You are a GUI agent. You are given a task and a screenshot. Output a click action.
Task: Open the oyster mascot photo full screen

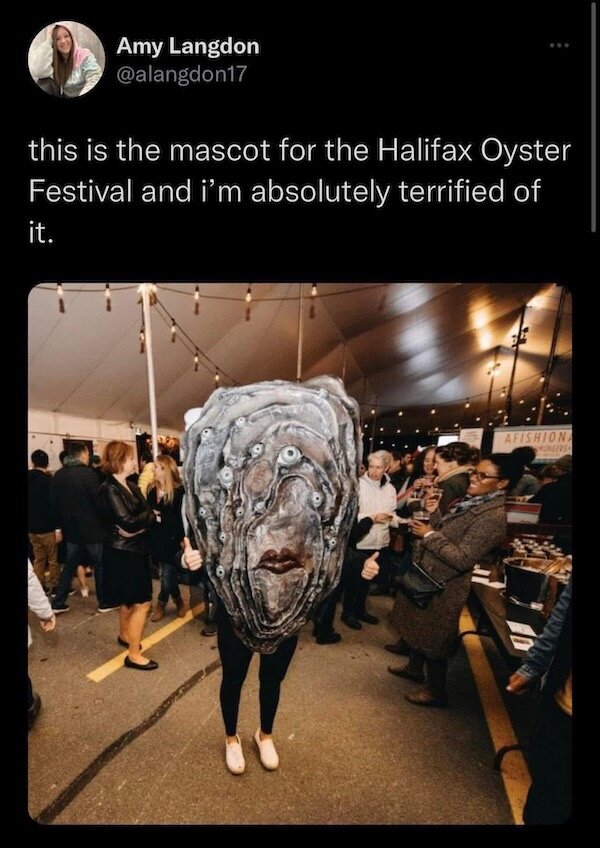pos(300,553)
